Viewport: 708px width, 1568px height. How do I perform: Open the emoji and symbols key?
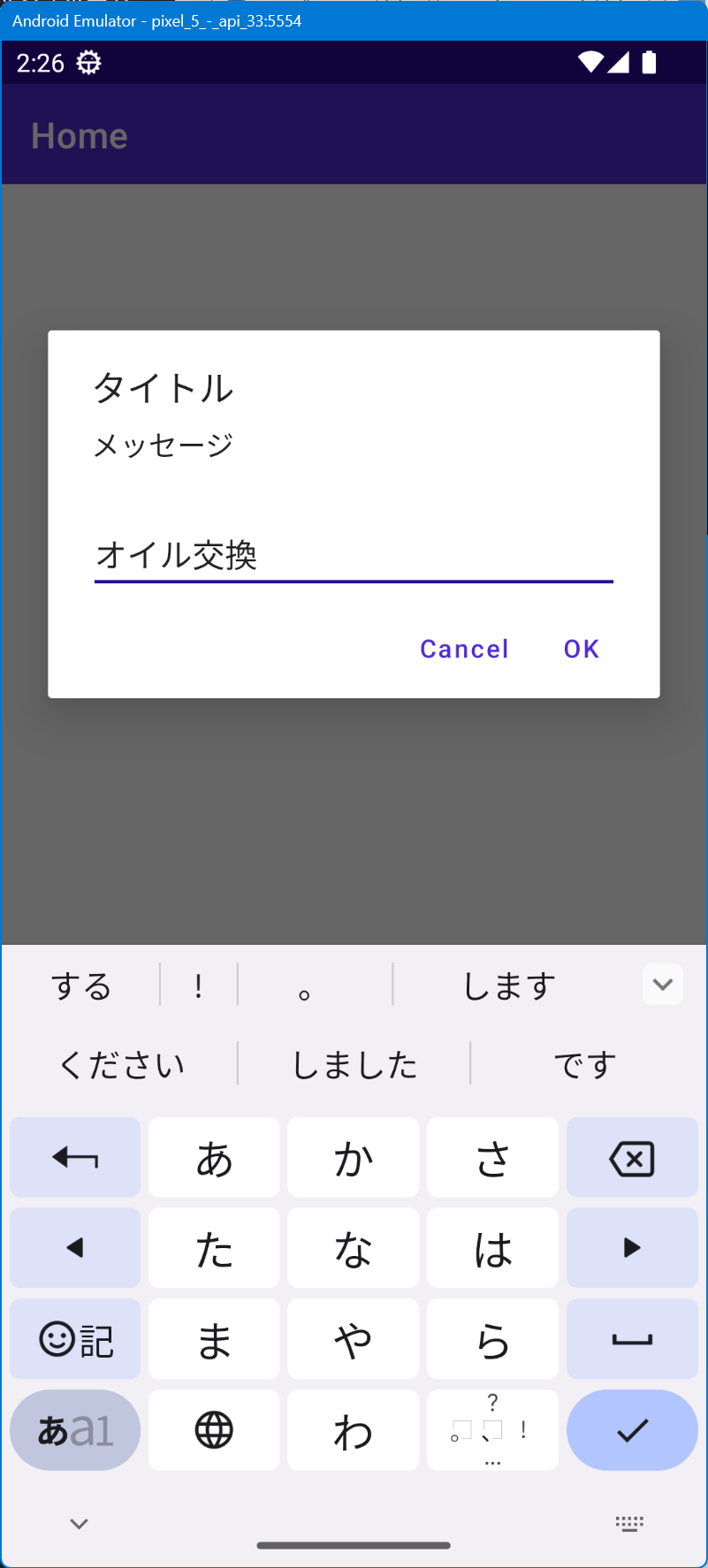pos(75,1340)
